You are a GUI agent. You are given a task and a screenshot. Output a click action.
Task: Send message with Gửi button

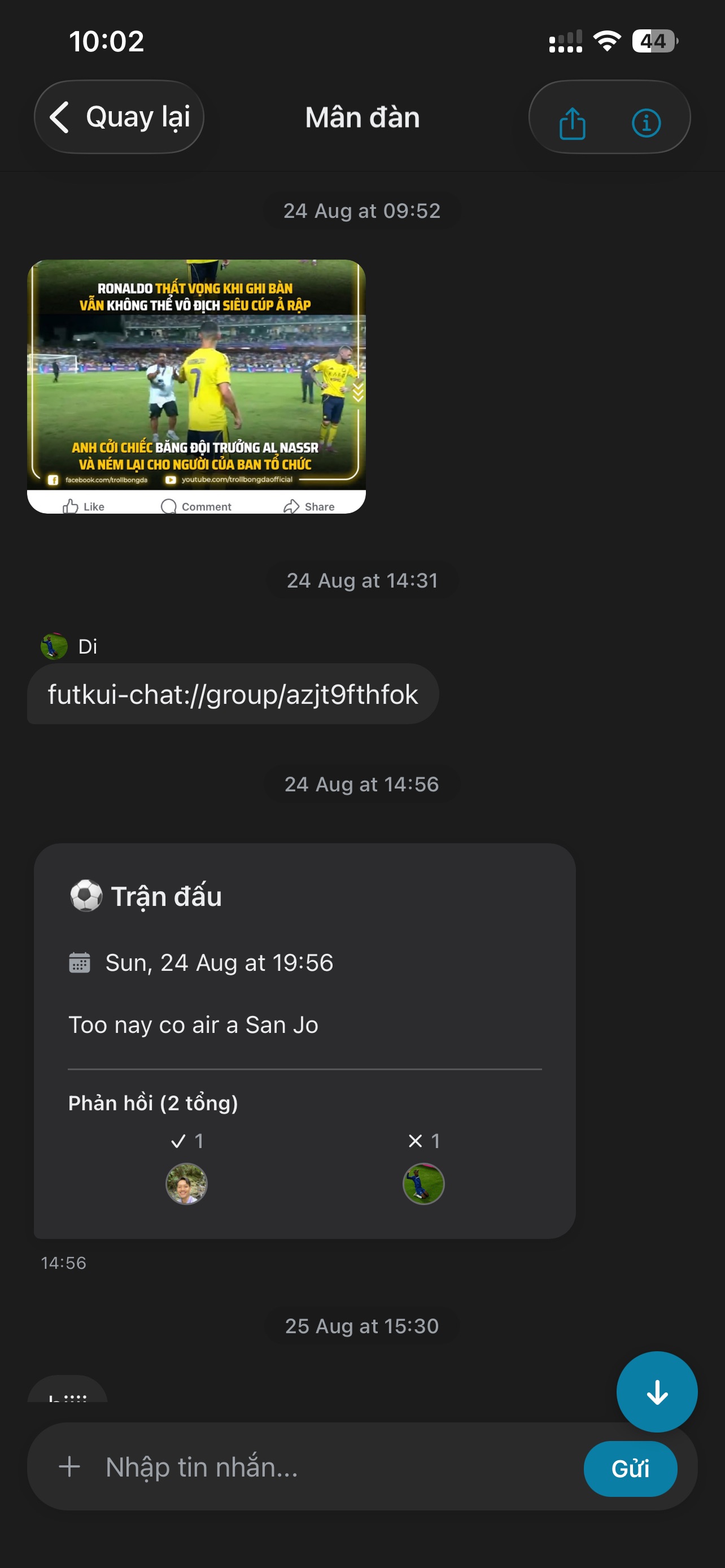(630, 1468)
